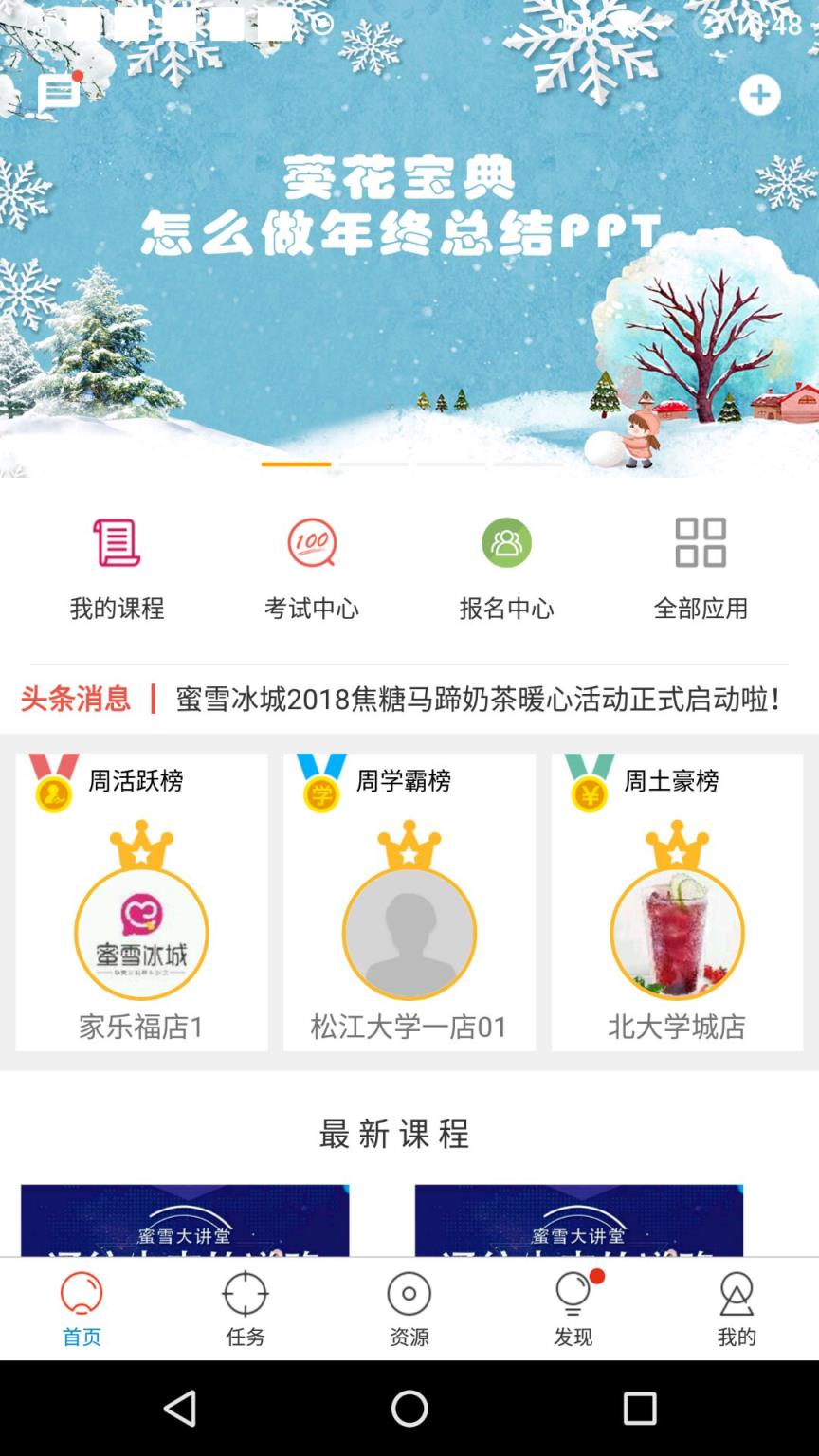Image resolution: width=819 pixels, height=1456 pixels.
Task: Open 我的 (Mine) profile tab
Action: pos(737,1306)
